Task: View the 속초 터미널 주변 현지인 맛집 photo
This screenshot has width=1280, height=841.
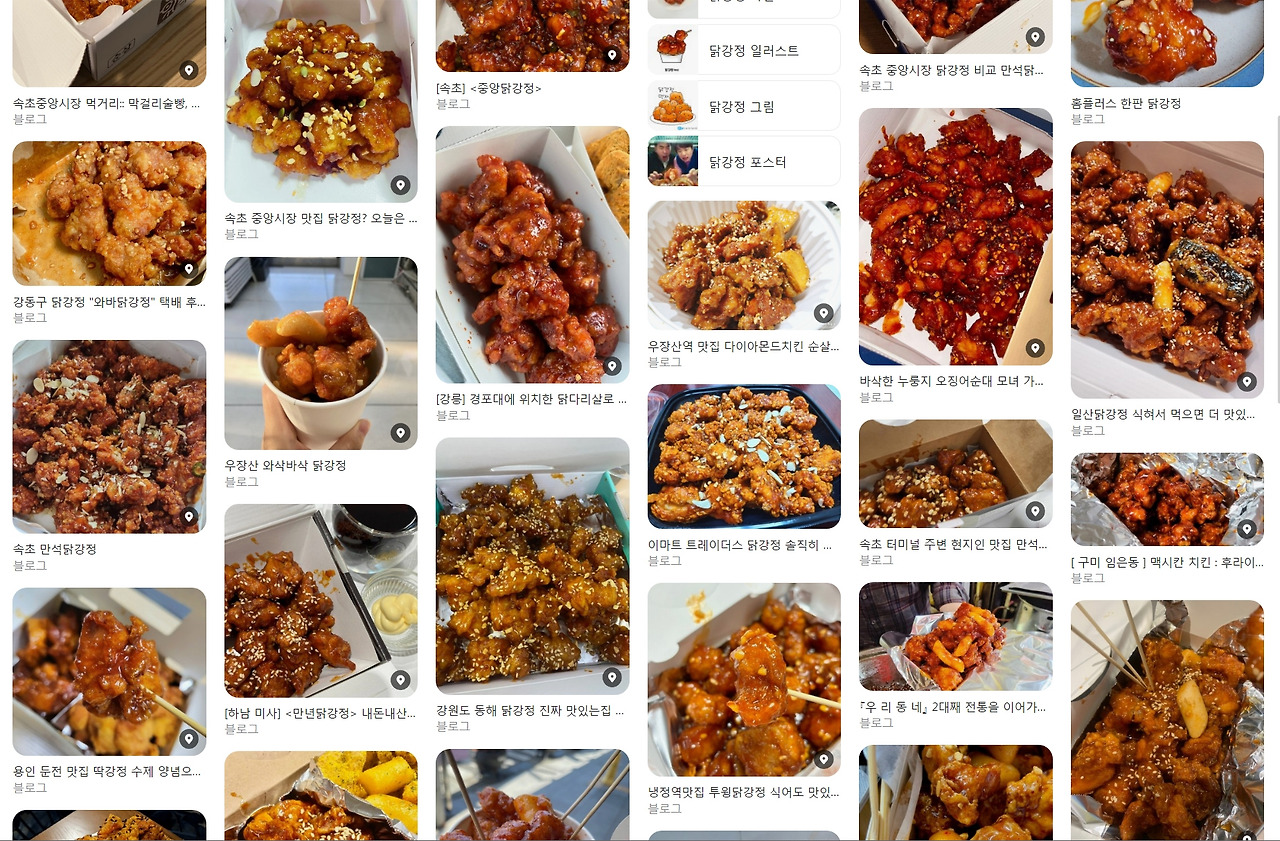Action: (955, 473)
